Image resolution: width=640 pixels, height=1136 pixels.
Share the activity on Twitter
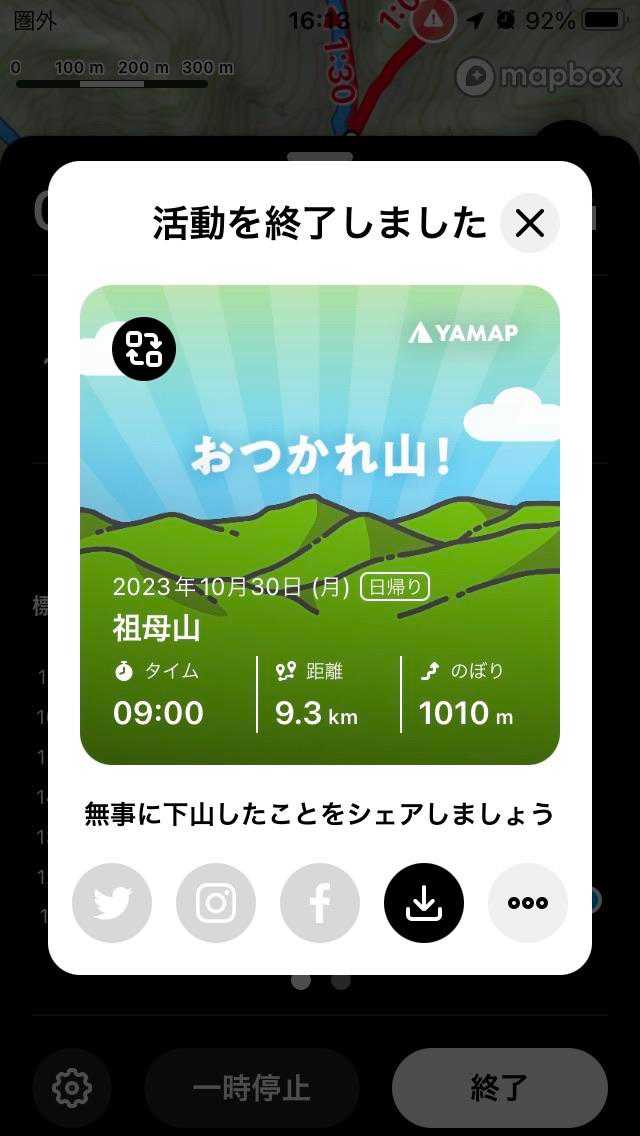pos(112,903)
